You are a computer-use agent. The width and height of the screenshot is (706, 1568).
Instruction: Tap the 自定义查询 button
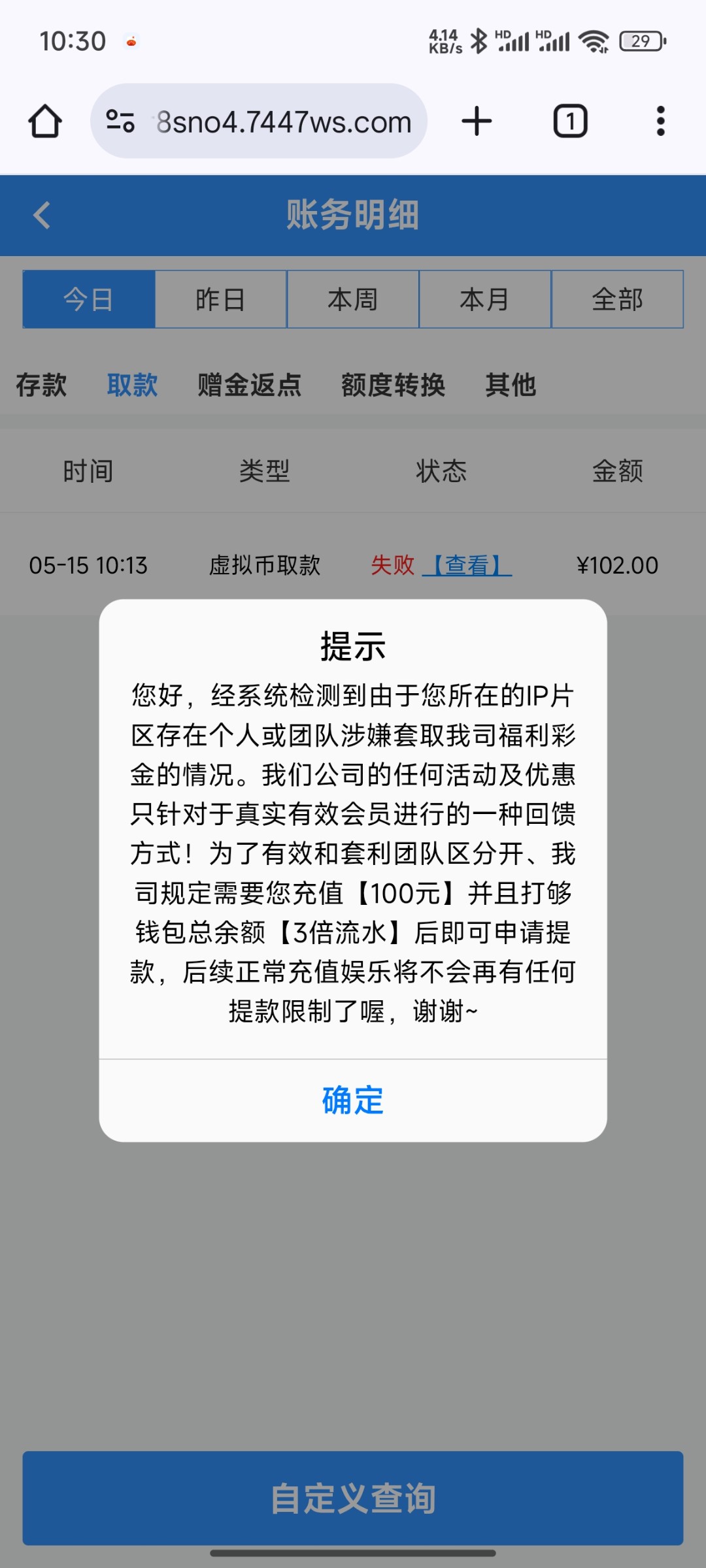click(353, 1497)
